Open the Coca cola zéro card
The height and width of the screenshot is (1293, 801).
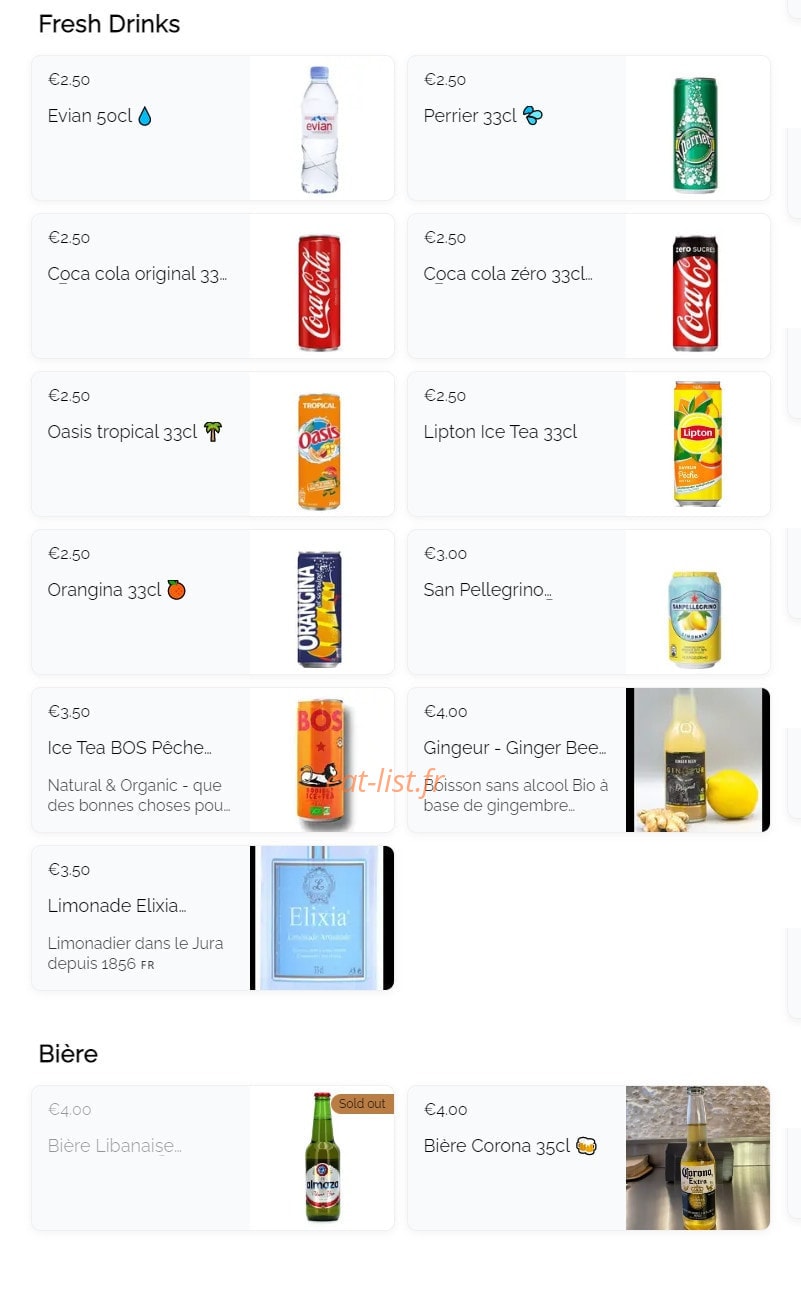click(589, 286)
